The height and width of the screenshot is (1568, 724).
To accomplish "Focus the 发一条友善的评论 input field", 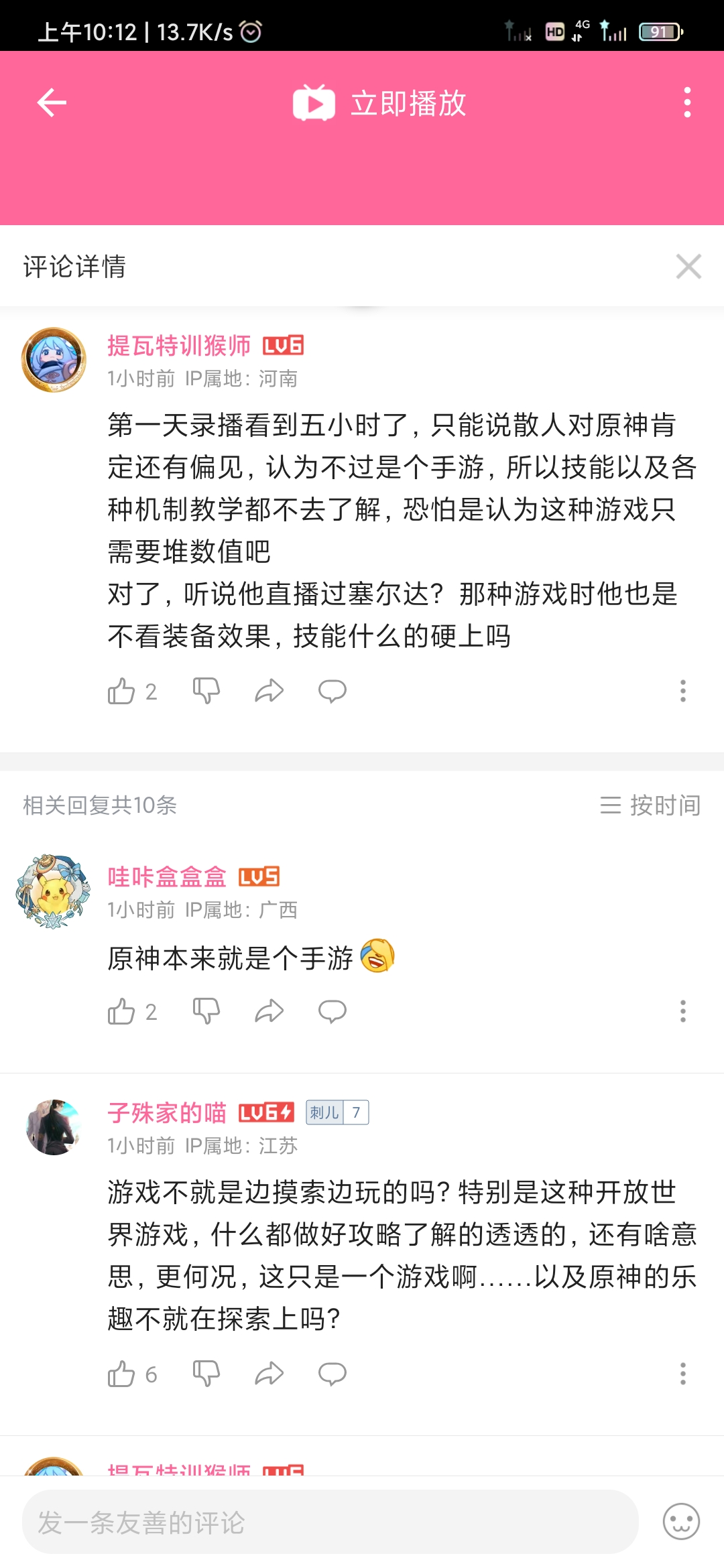I will 330,1522.
